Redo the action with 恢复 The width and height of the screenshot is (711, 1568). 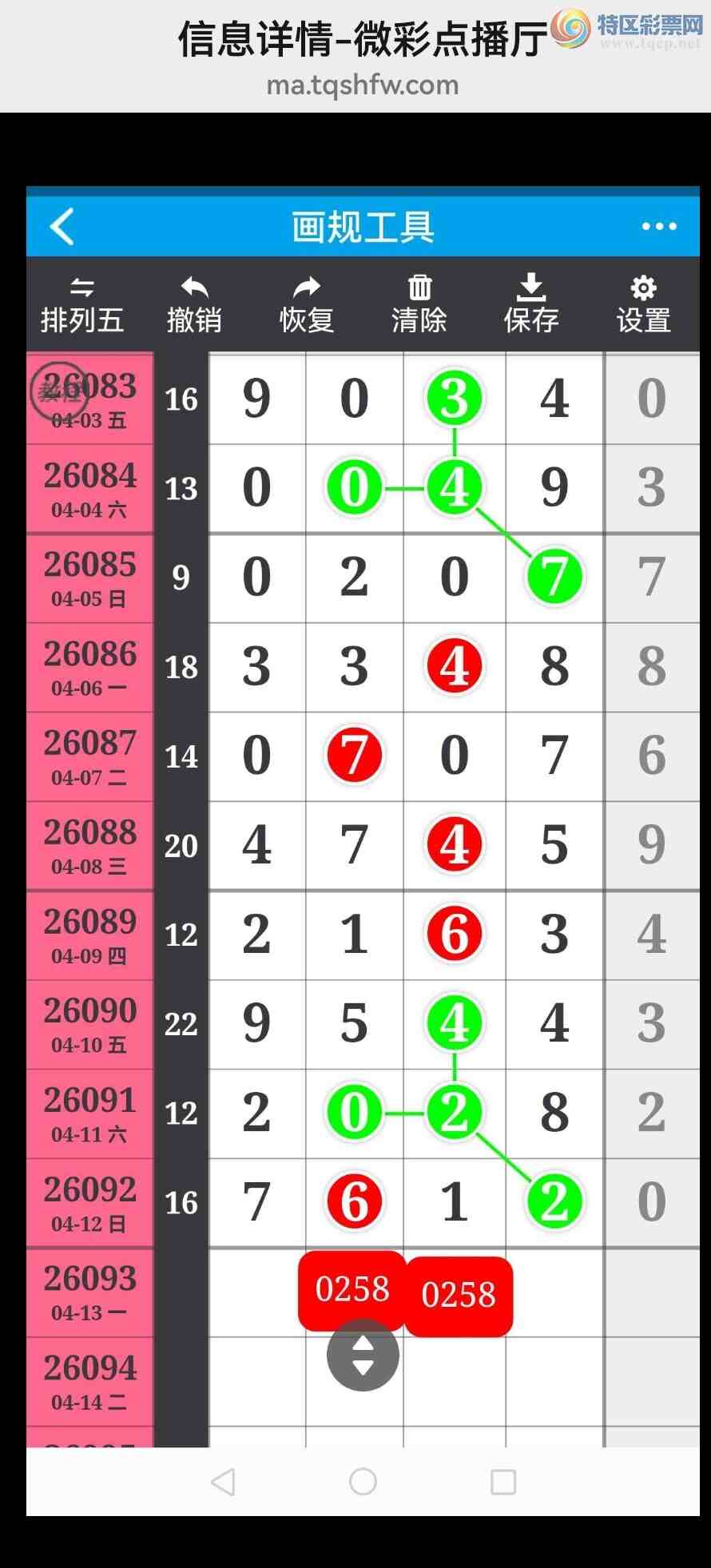coord(307,305)
